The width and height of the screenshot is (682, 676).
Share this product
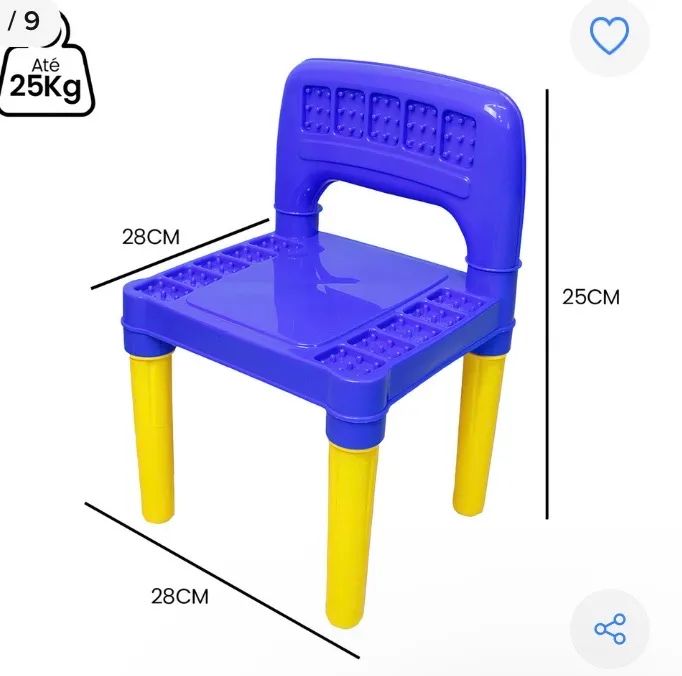(x=609, y=629)
